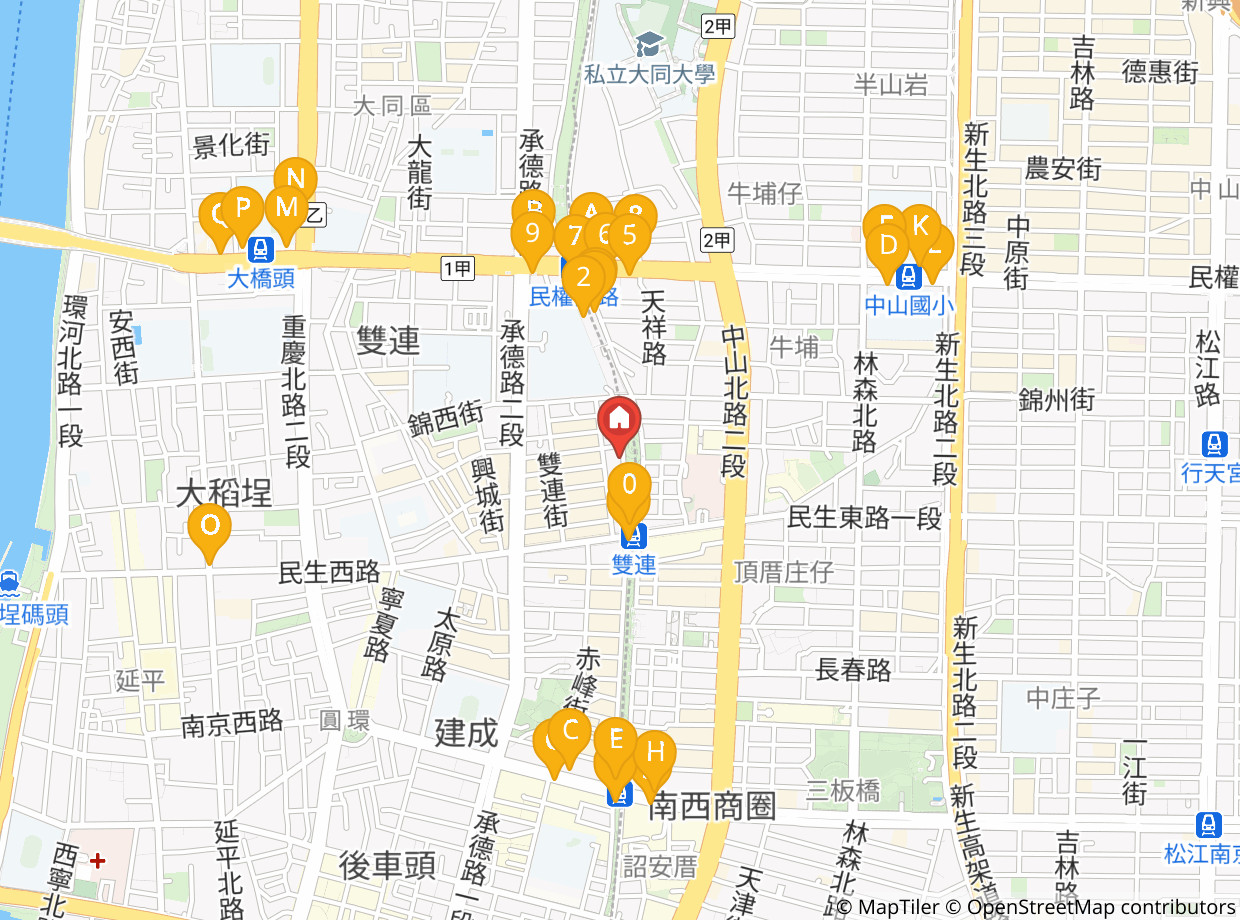This screenshot has width=1240, height=920.
Task: Open marker 2 at 民權西路 station
Action: 583,278
